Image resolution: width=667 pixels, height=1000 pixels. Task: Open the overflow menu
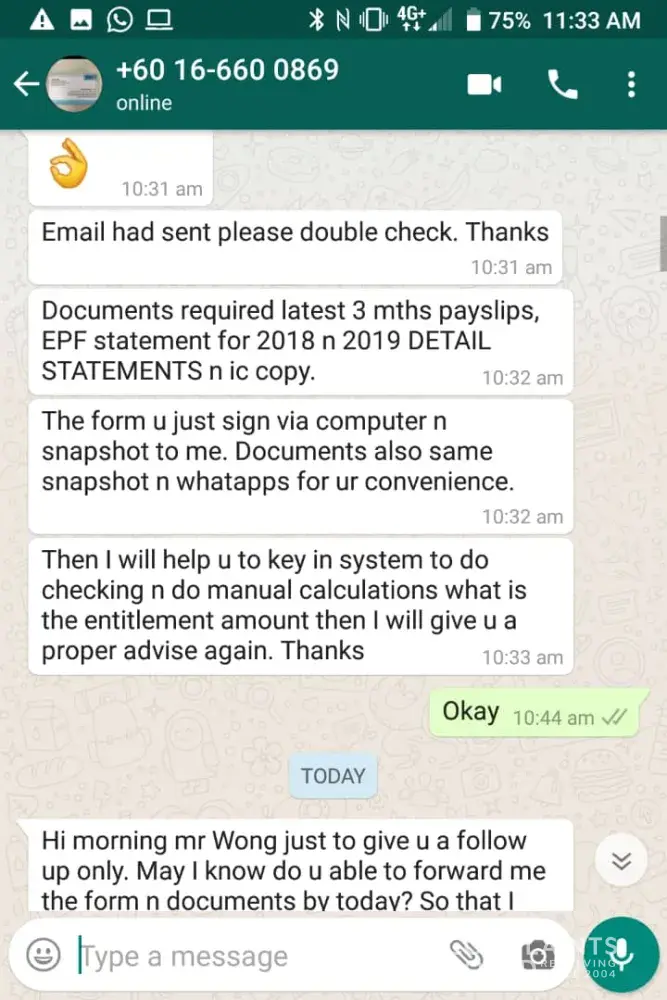(x=631, y=85)
